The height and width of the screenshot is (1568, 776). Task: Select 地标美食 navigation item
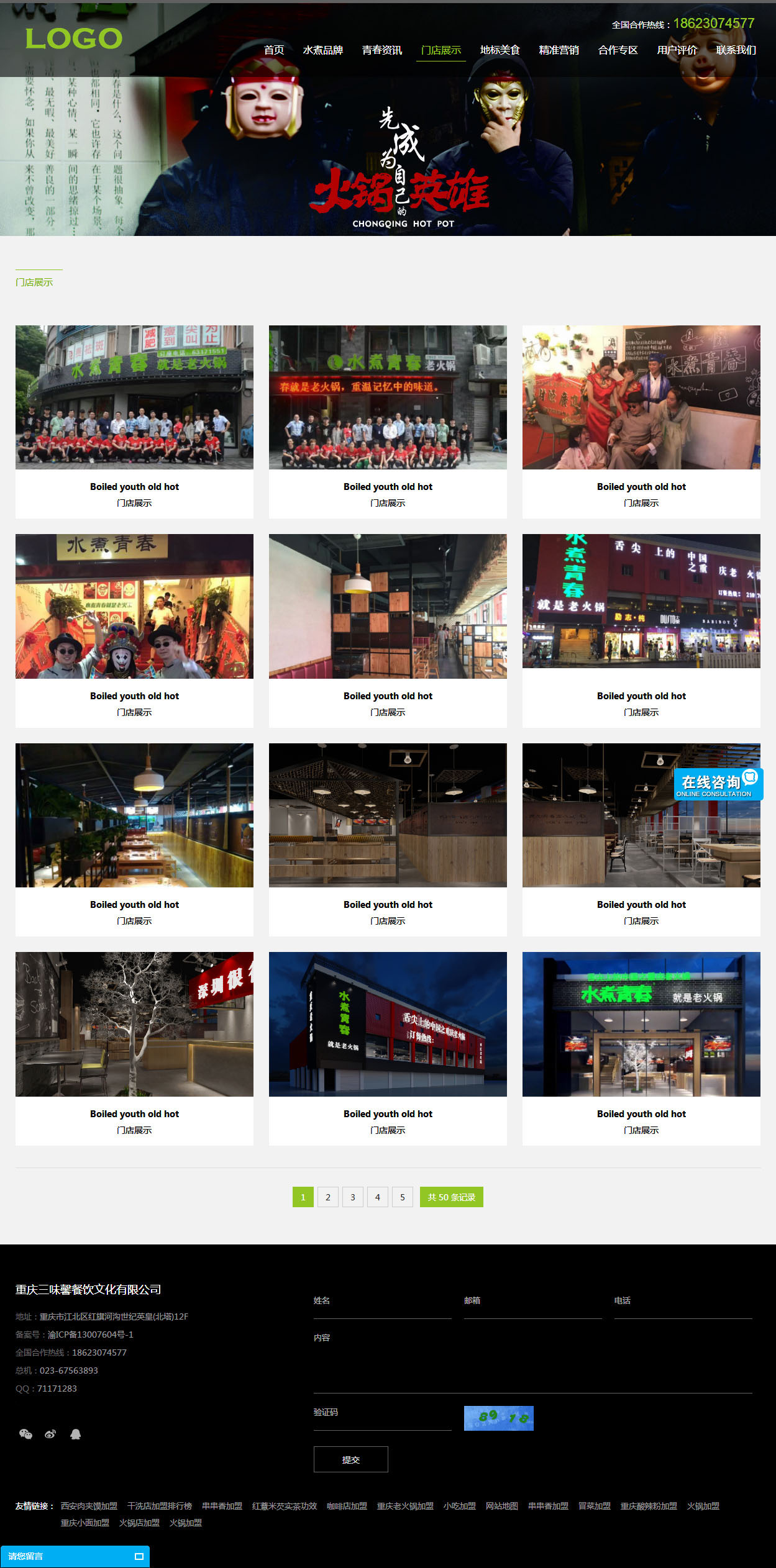click(x=500, y=50)
